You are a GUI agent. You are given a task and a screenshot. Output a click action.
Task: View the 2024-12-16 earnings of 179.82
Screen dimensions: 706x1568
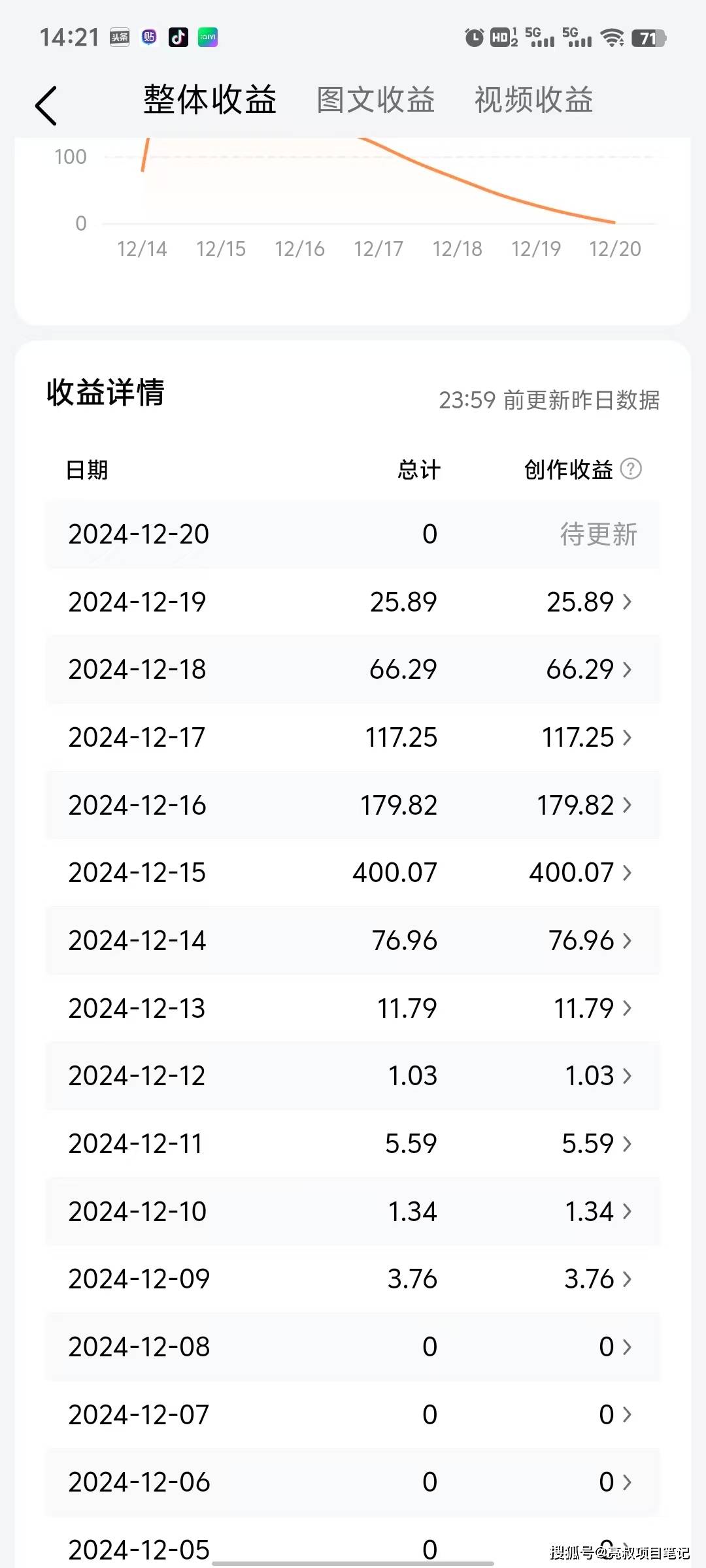click(353, 805)
